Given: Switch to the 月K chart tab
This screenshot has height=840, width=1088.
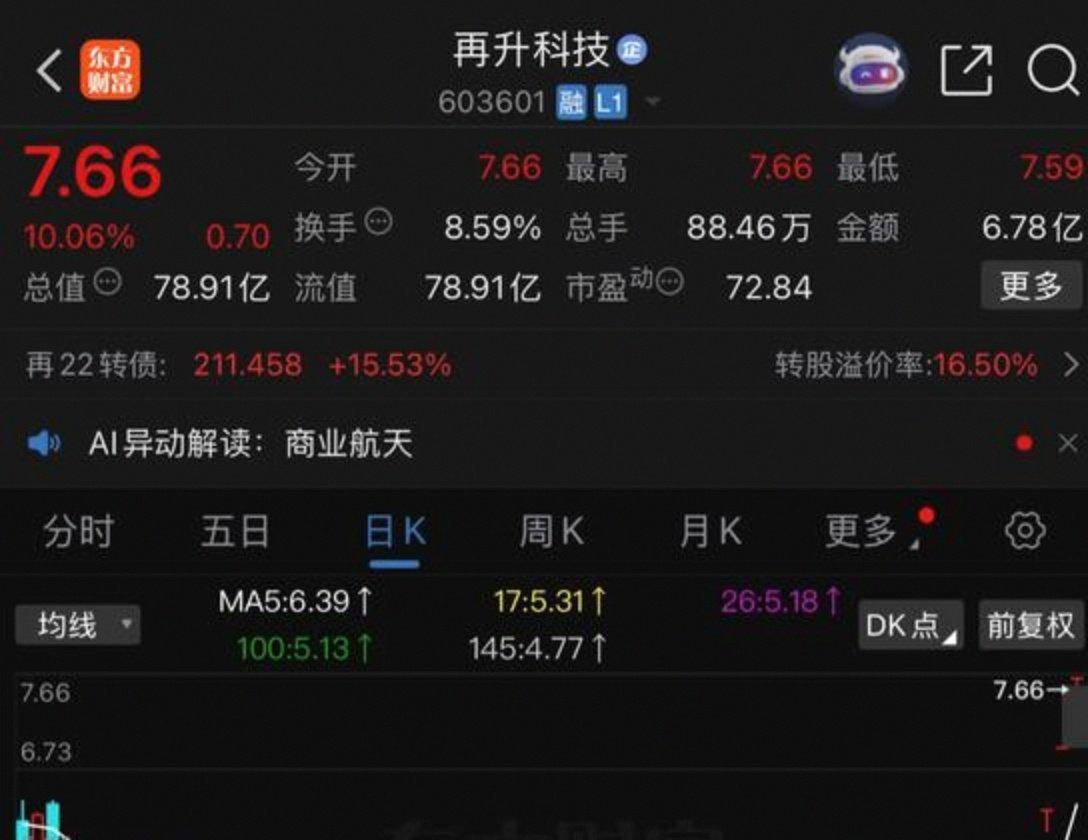Looking at the screenshot, I should click(710, 531).
